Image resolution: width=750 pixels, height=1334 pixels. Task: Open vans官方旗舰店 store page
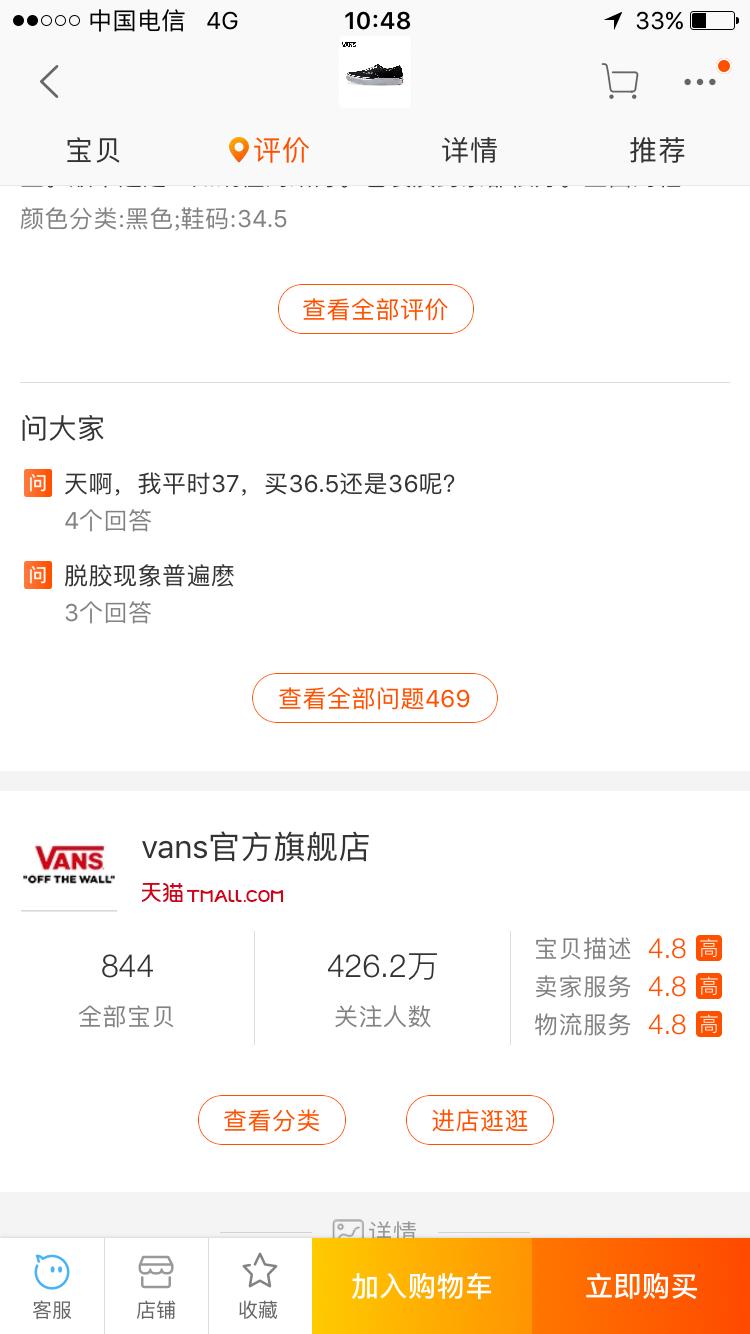click(x=256, y=848)
